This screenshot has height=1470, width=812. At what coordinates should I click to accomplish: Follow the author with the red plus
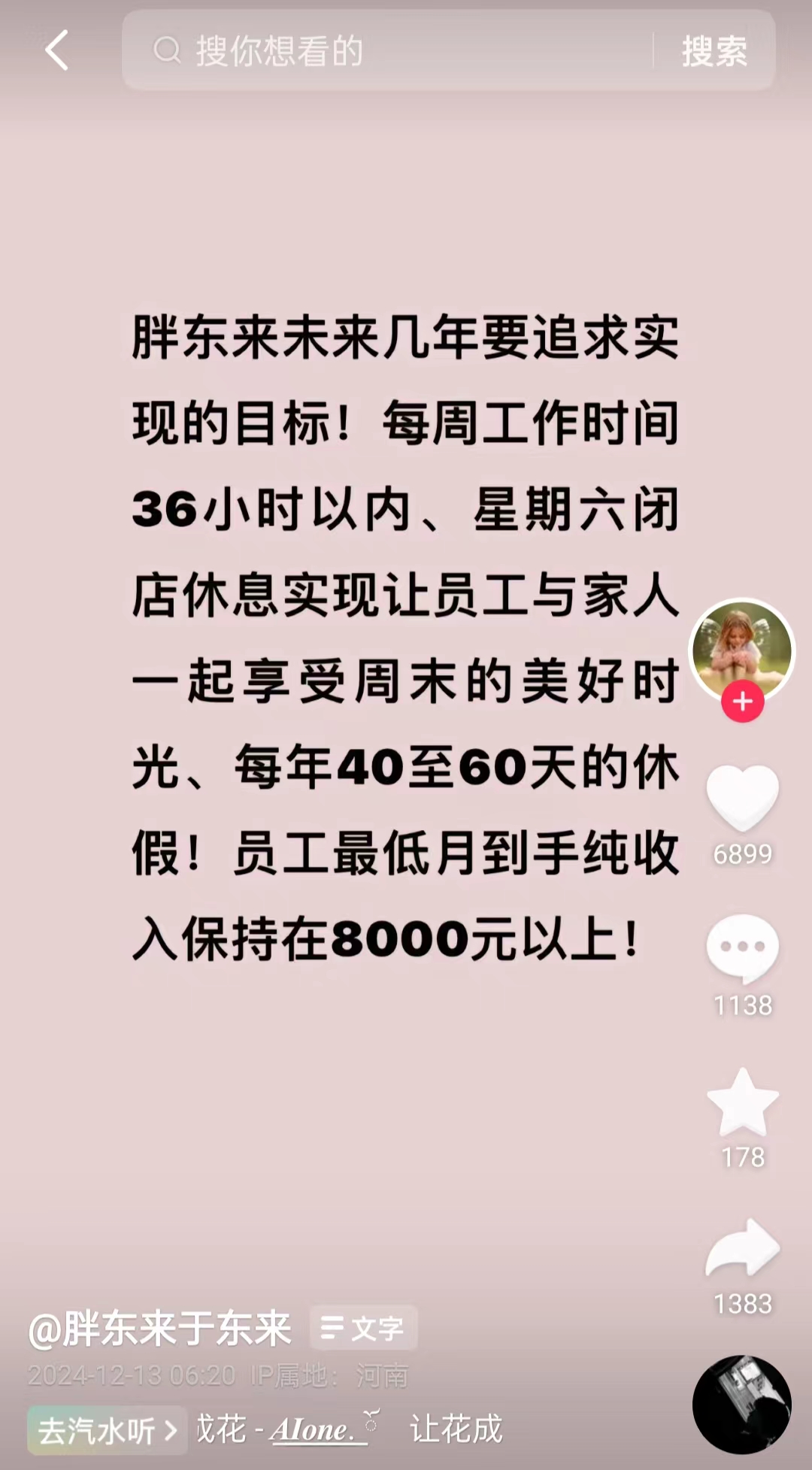(743, 702)
